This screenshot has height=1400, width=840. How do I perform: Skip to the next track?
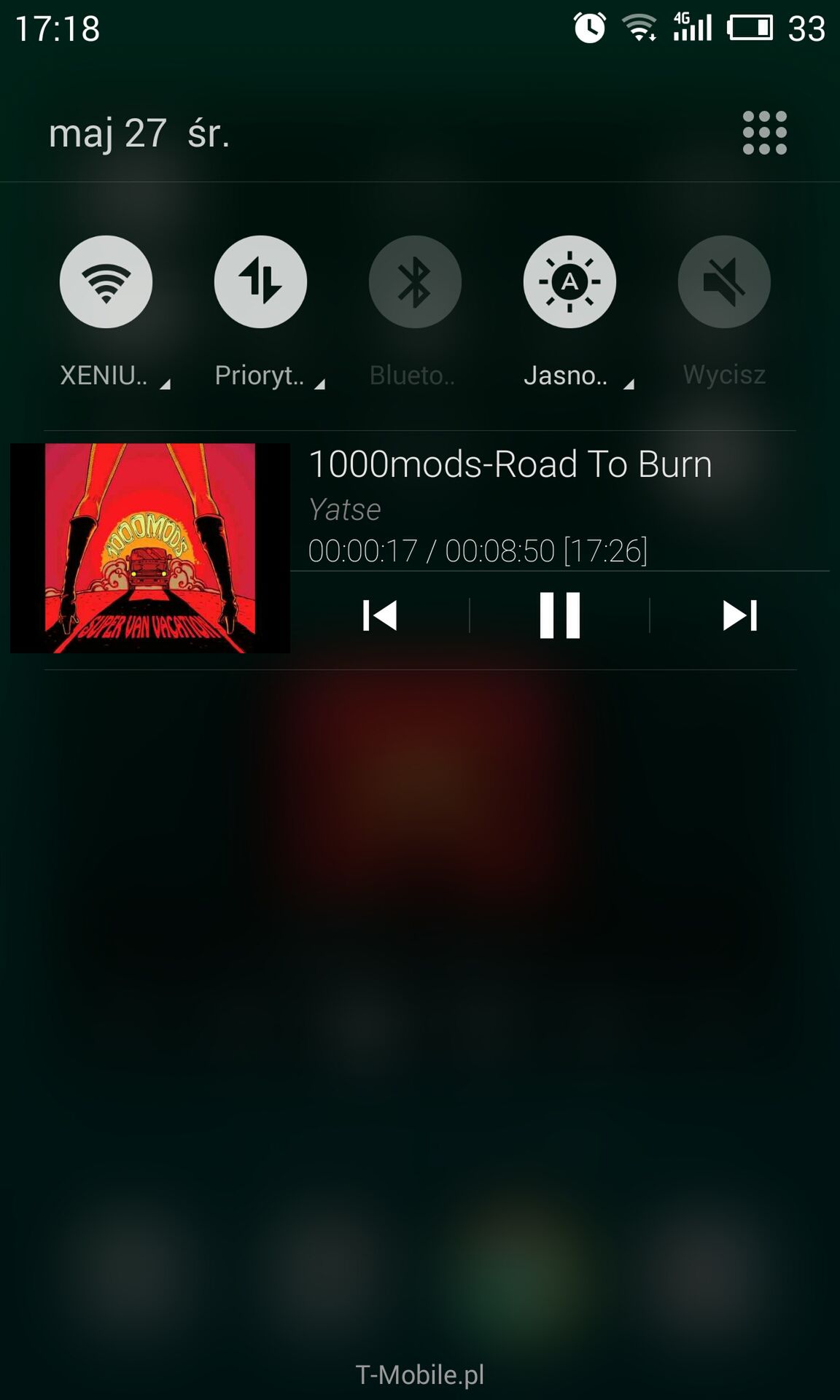[x=739, y=615]
